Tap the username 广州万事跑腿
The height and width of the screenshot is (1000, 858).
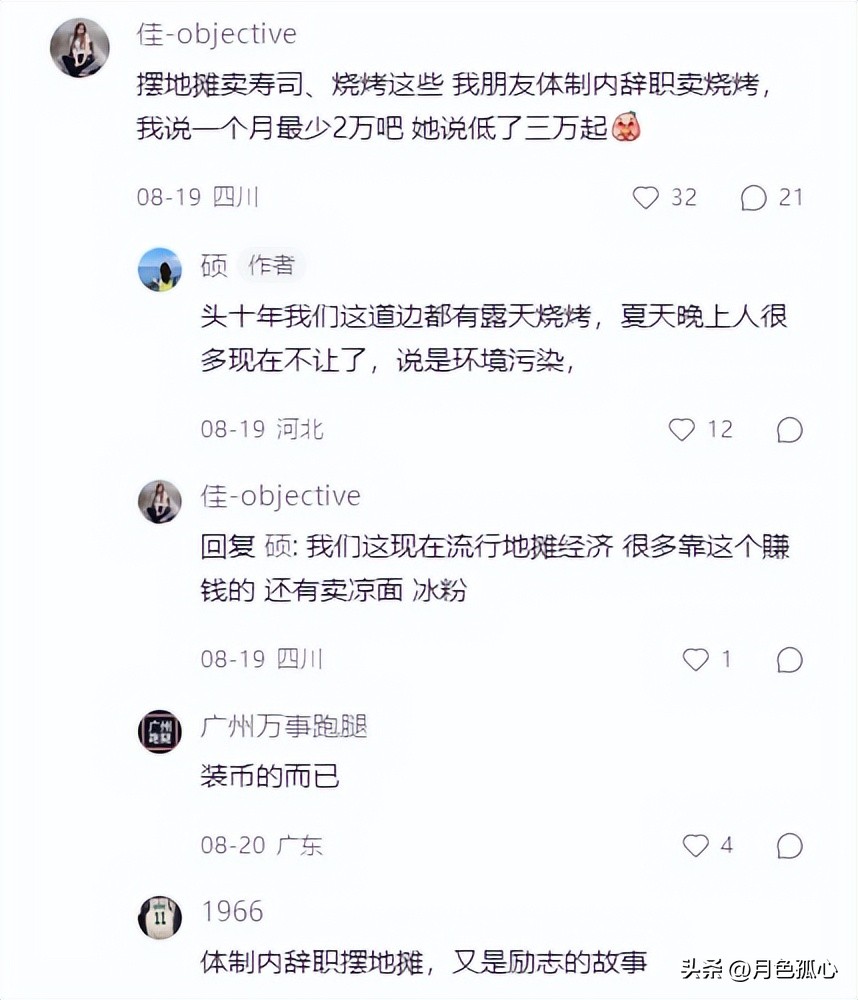284,726
